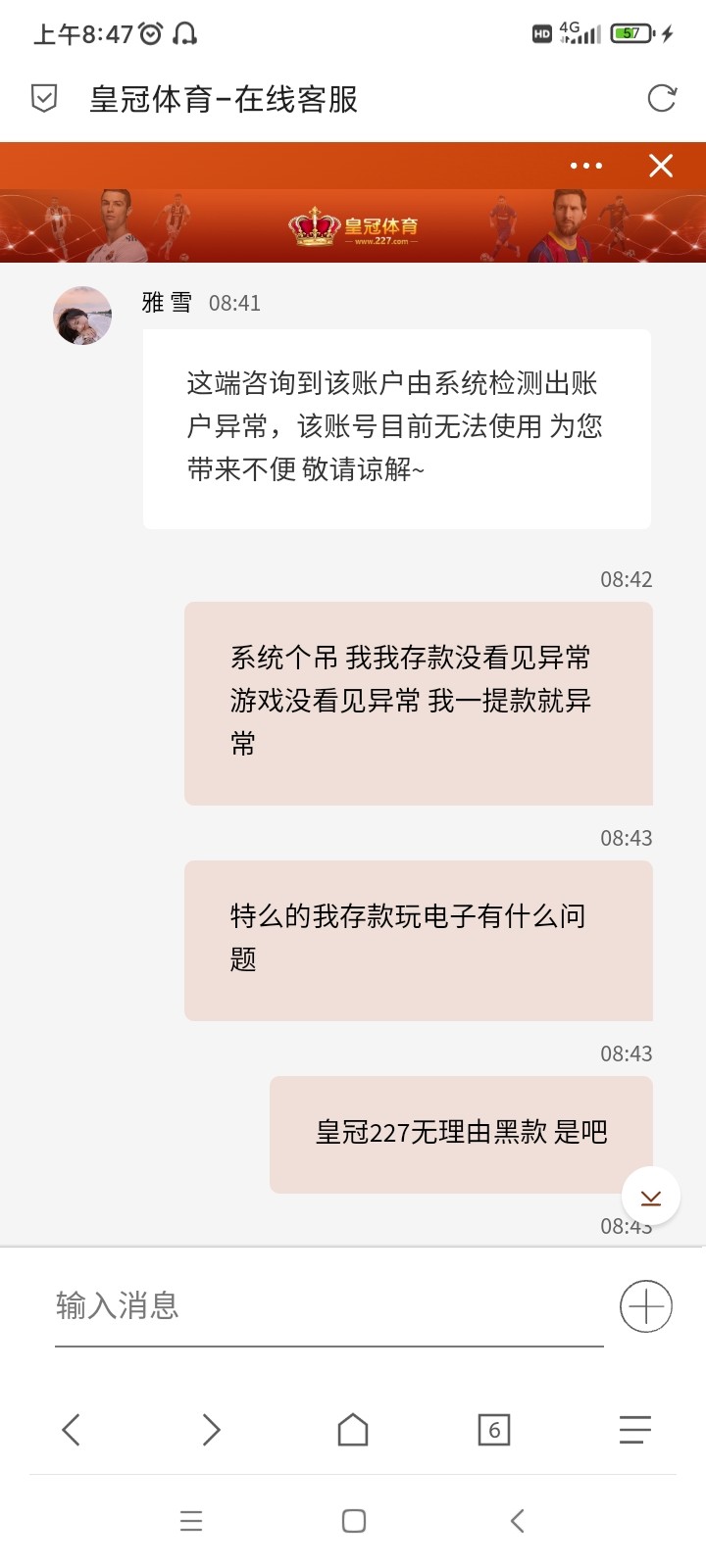Image resolution: width=706 pixels, height=1568 pixels.
Task: Open attachment plus button
Action: pyautogui.click(x=646, y=1306)
